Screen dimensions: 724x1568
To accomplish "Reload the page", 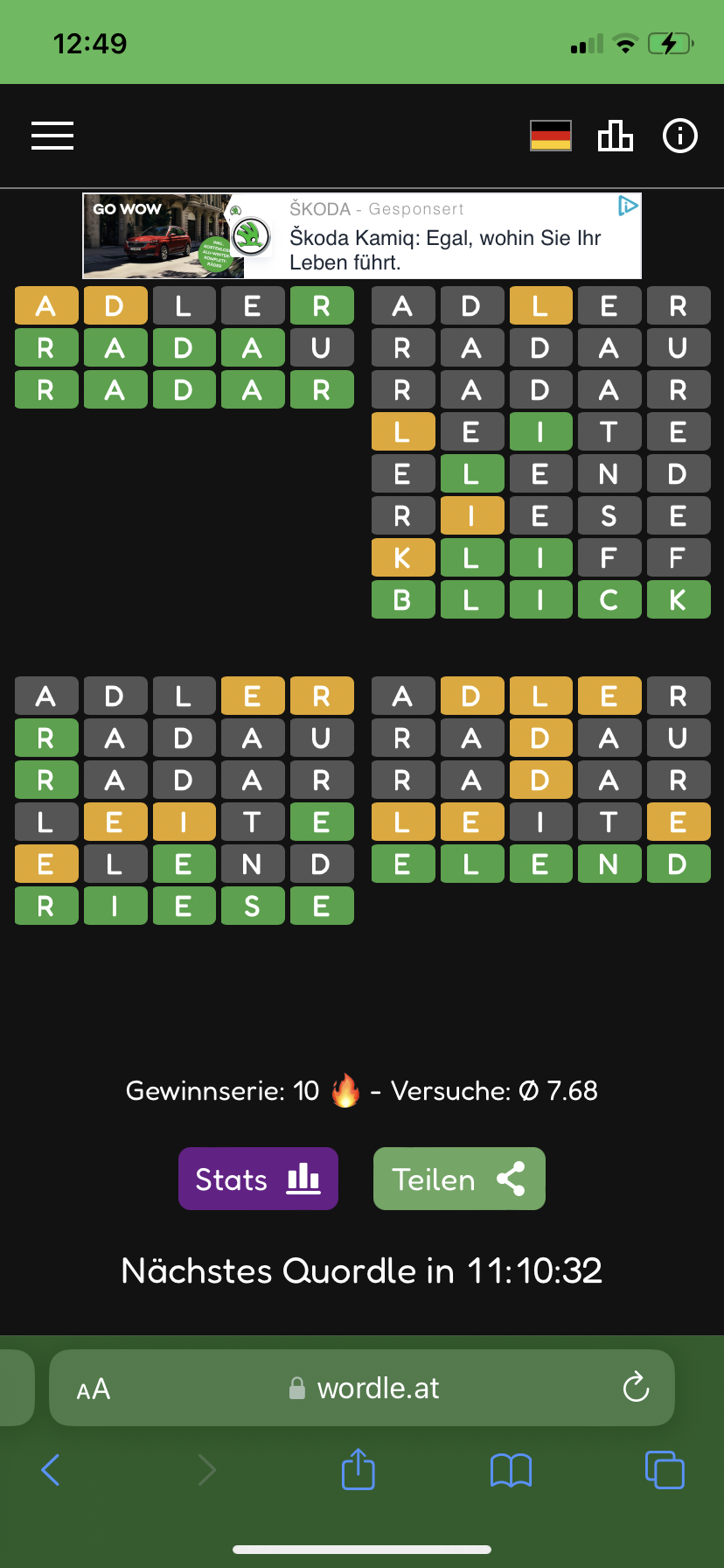I will [x=636, y=1387].
